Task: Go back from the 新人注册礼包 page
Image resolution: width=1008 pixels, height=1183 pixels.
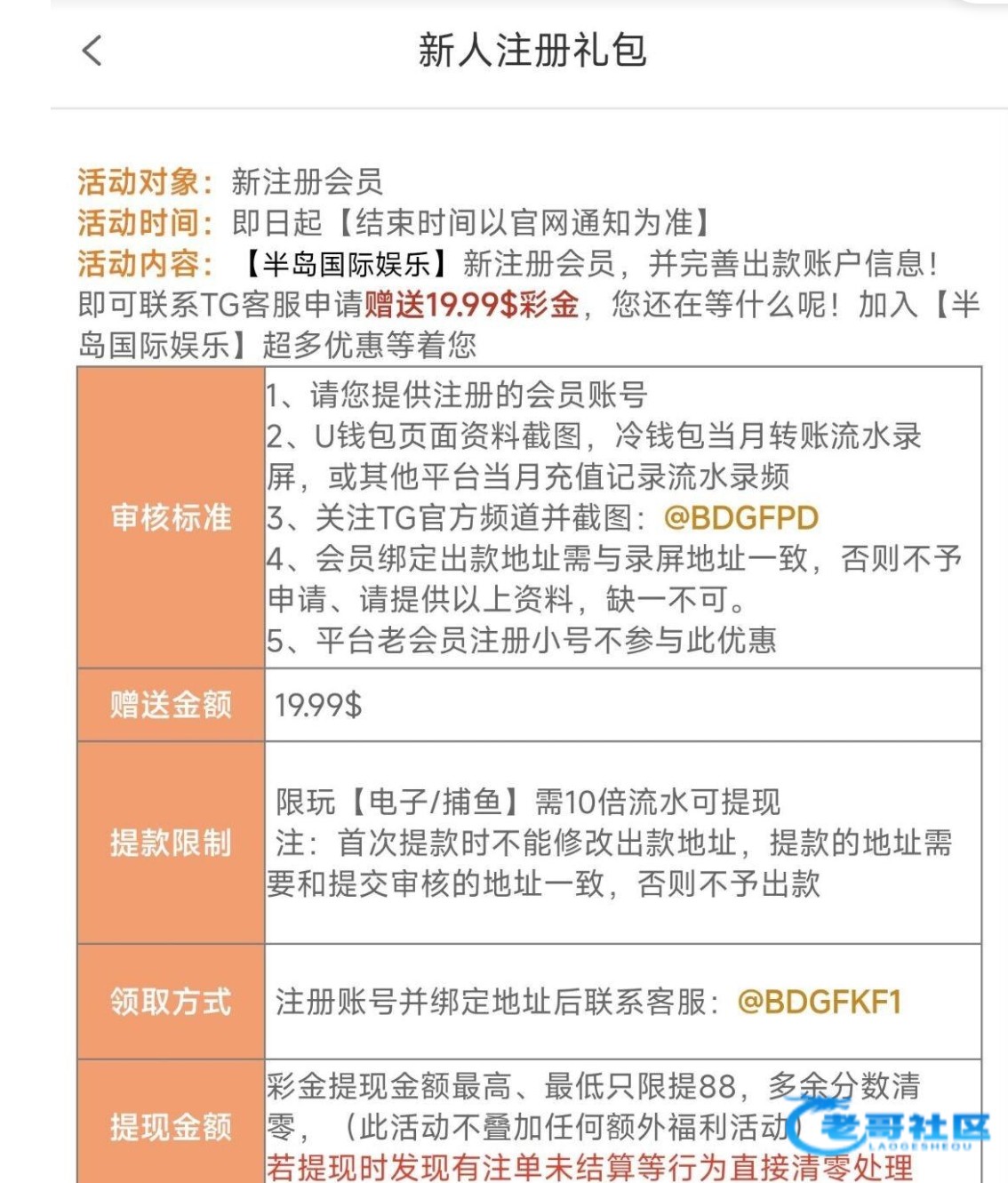Action: [x=92, y=51]
